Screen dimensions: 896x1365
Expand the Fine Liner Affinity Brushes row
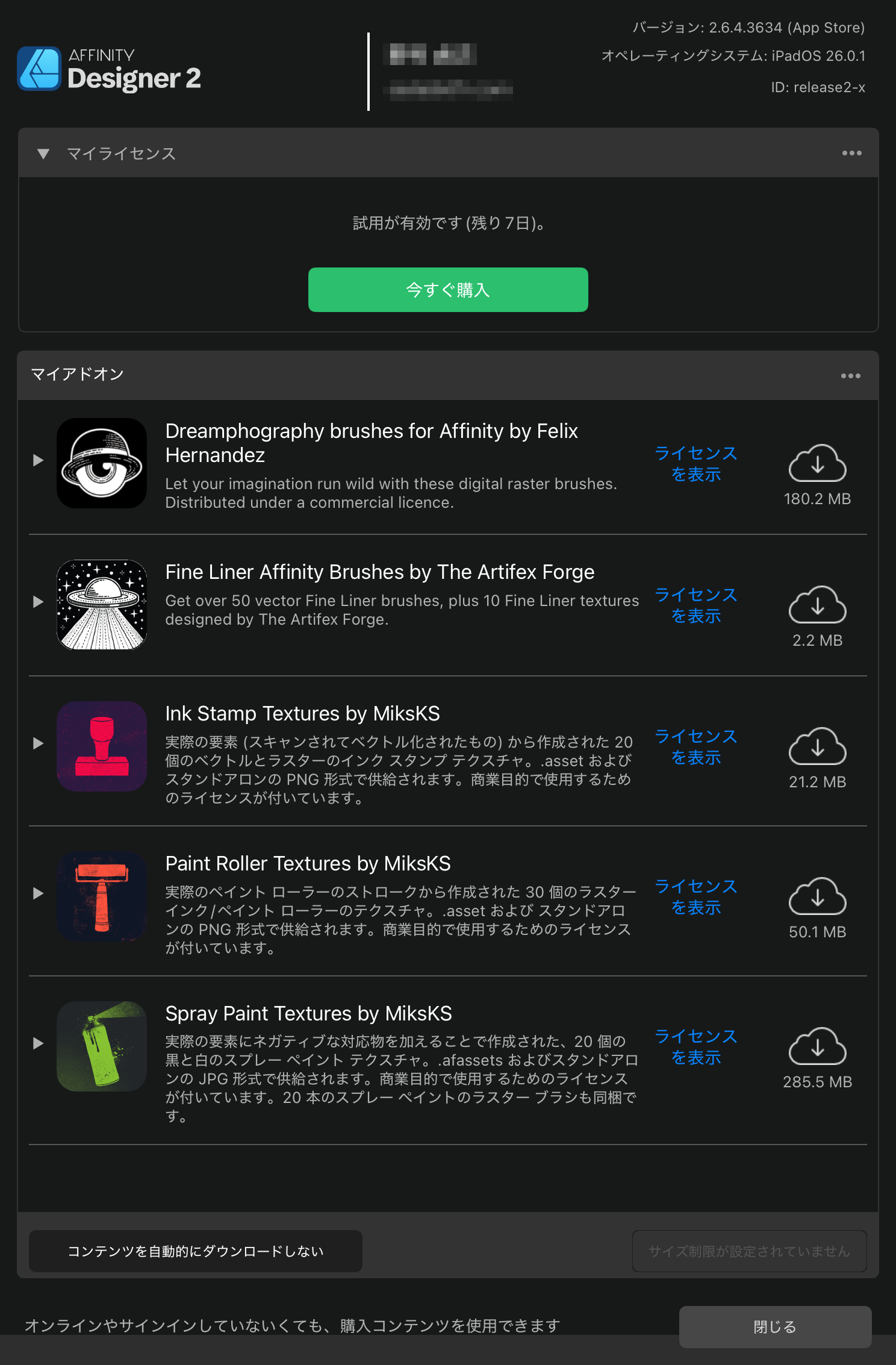point(38,602)
